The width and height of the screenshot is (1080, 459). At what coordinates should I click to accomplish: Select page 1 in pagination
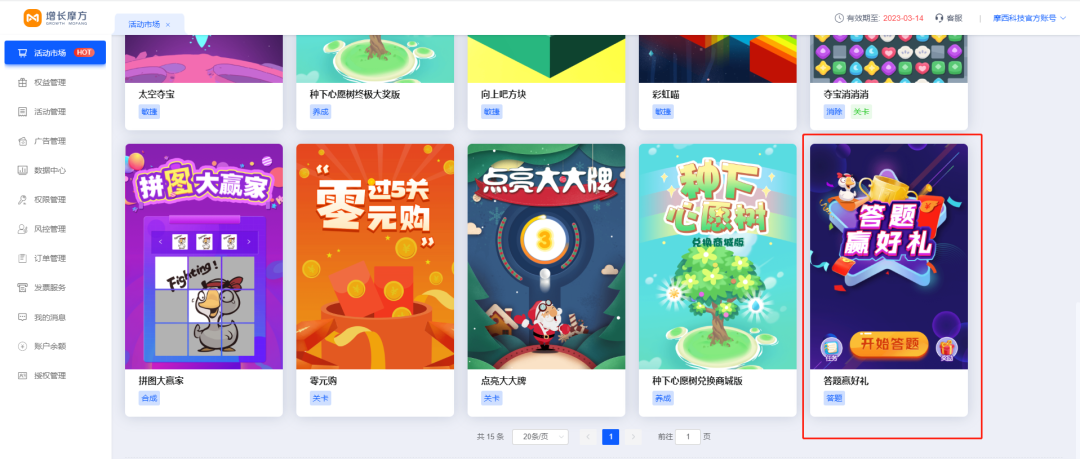[x=610, y=437]
